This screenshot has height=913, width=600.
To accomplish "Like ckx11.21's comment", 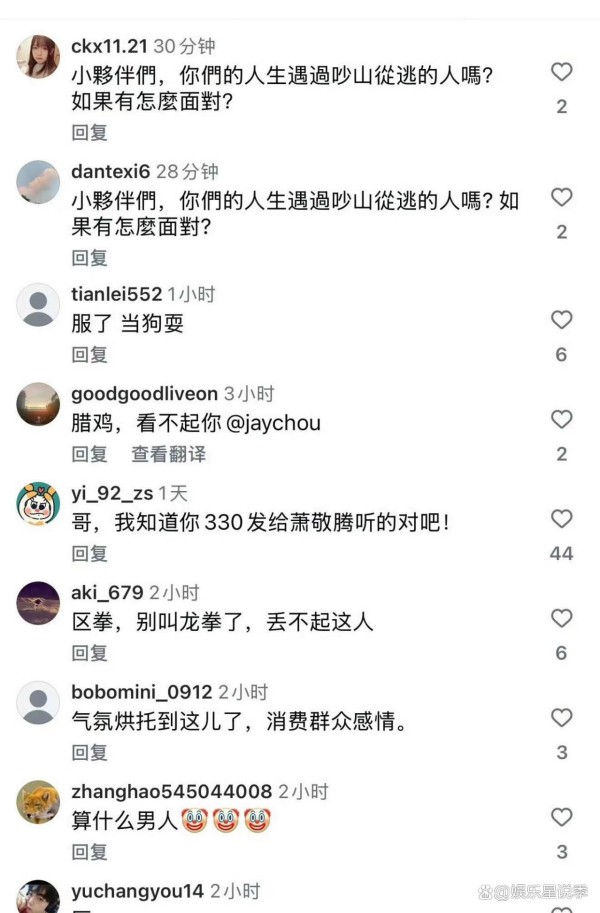I will pos(562,72).
